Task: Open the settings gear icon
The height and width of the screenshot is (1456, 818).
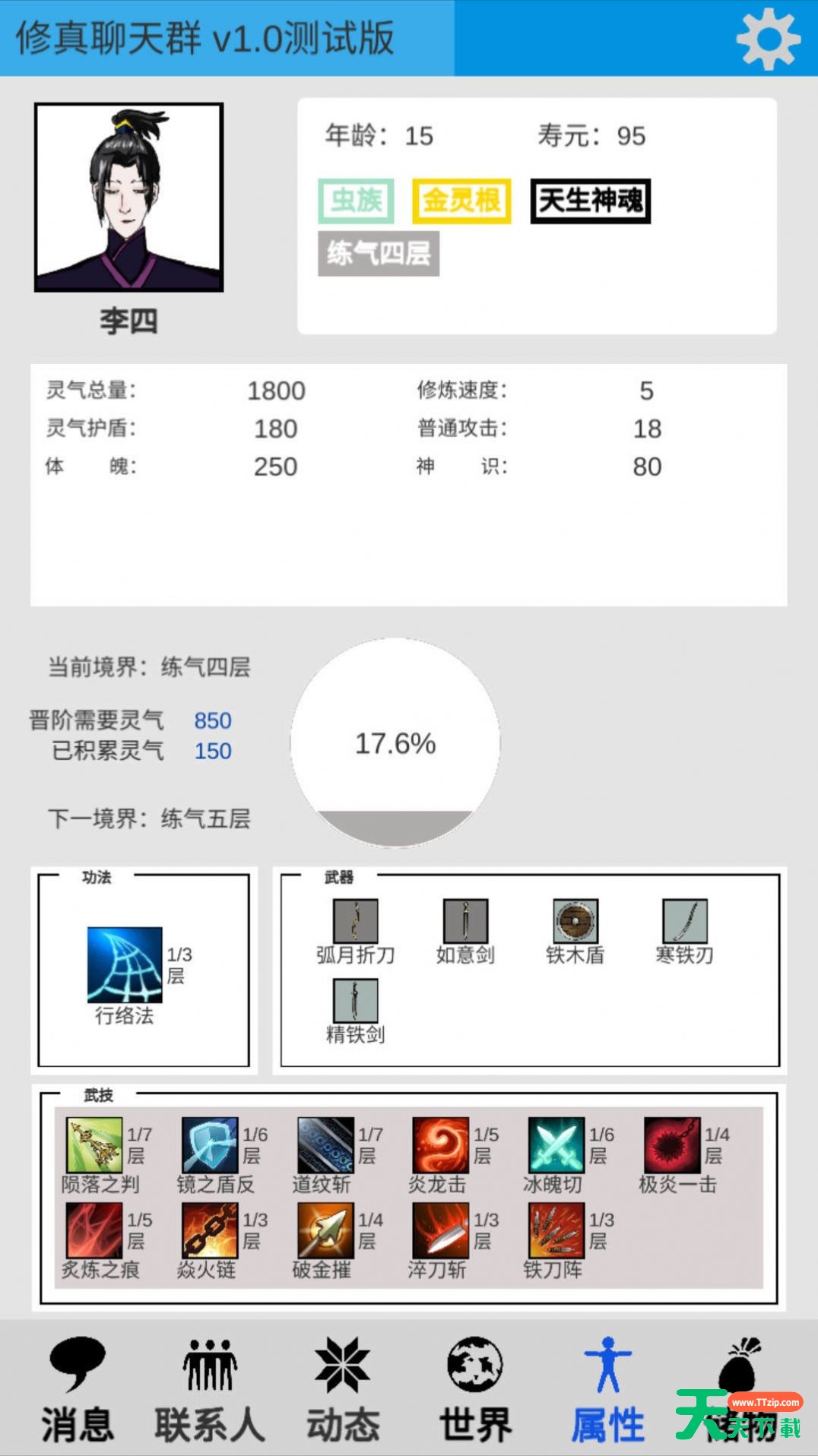Action: (768, 38)
